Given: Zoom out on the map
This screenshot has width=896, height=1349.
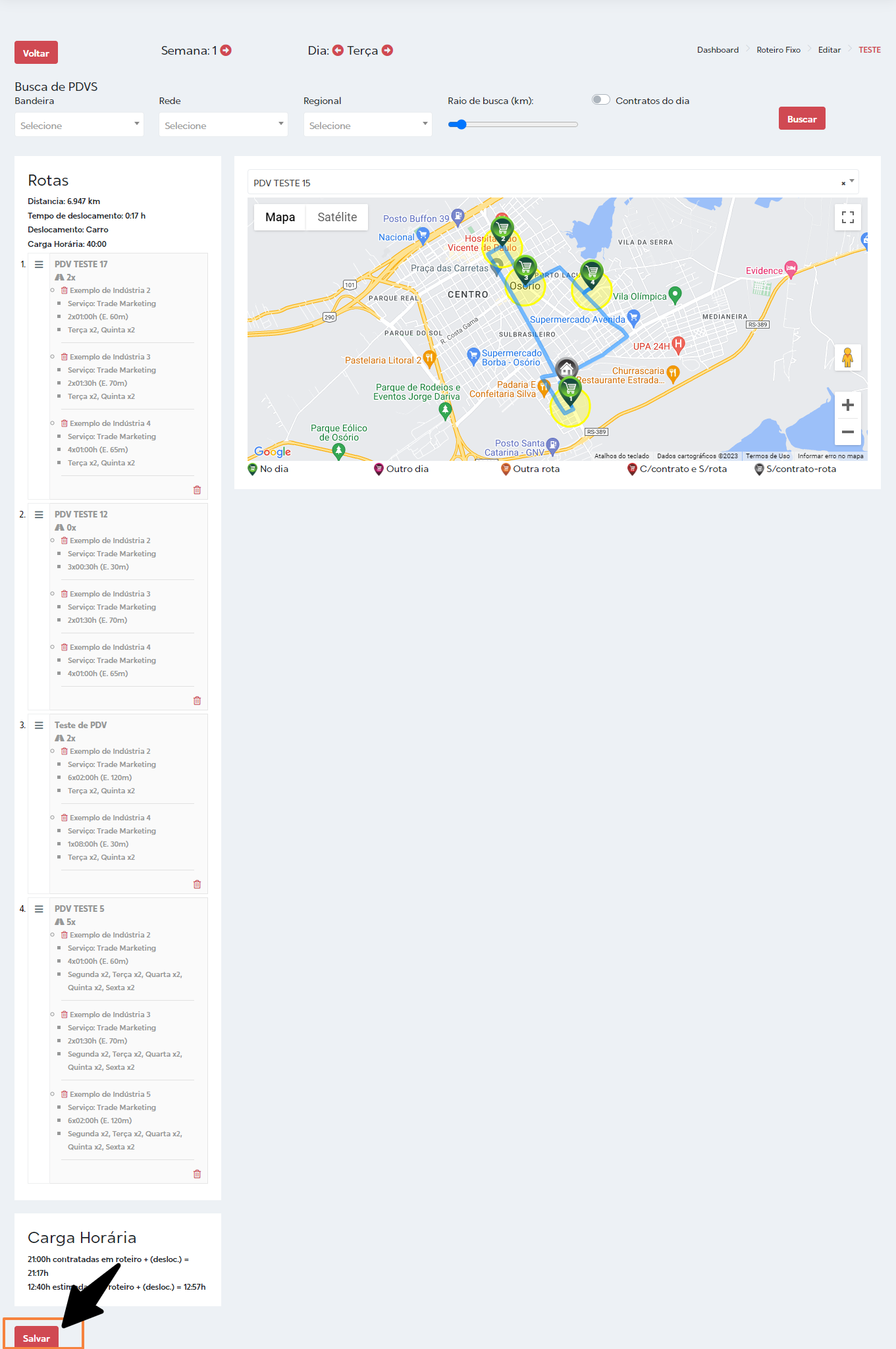Looking at the screenshot, I should 848,432.
